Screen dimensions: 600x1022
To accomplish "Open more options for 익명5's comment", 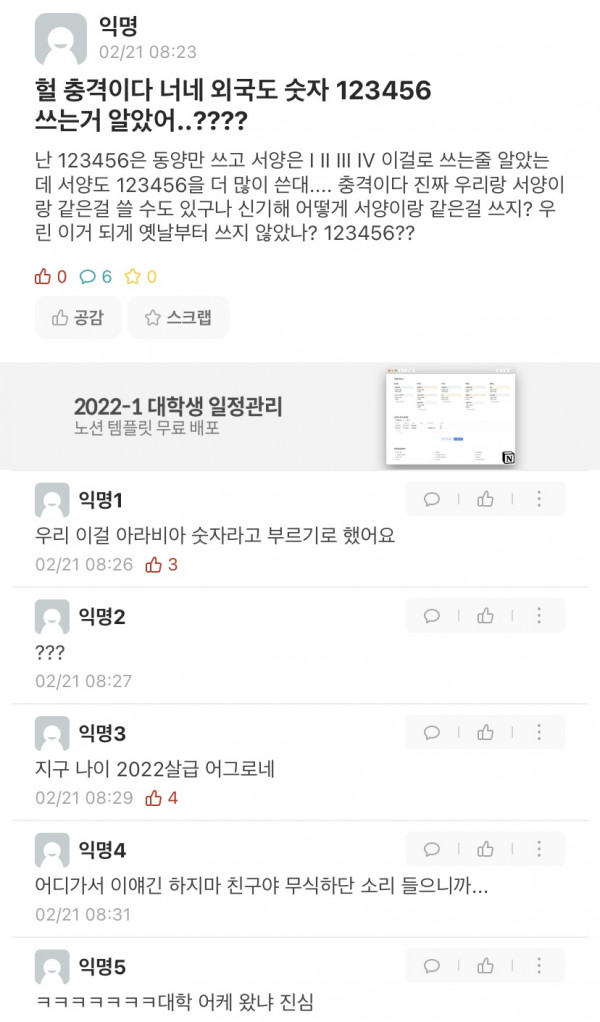I will (540, 967).
